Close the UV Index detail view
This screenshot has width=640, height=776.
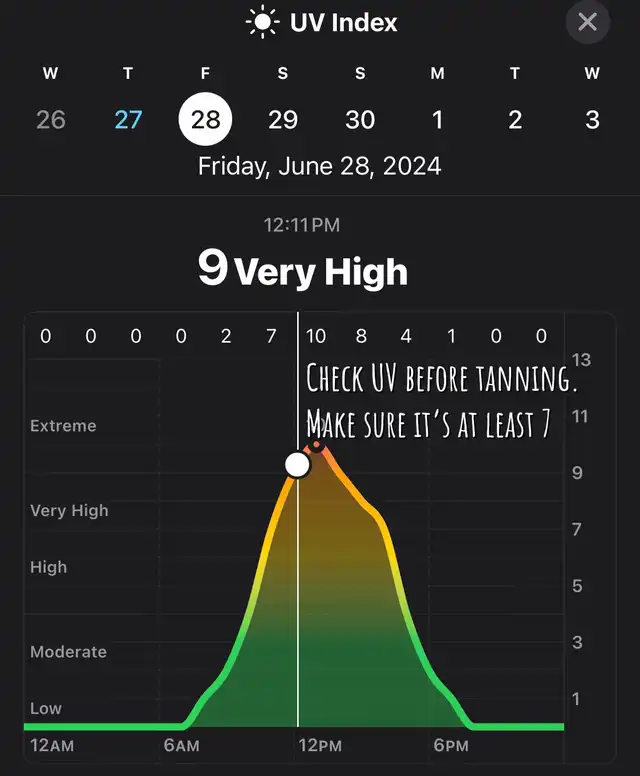pyautogui.click(x=588, y=22)
